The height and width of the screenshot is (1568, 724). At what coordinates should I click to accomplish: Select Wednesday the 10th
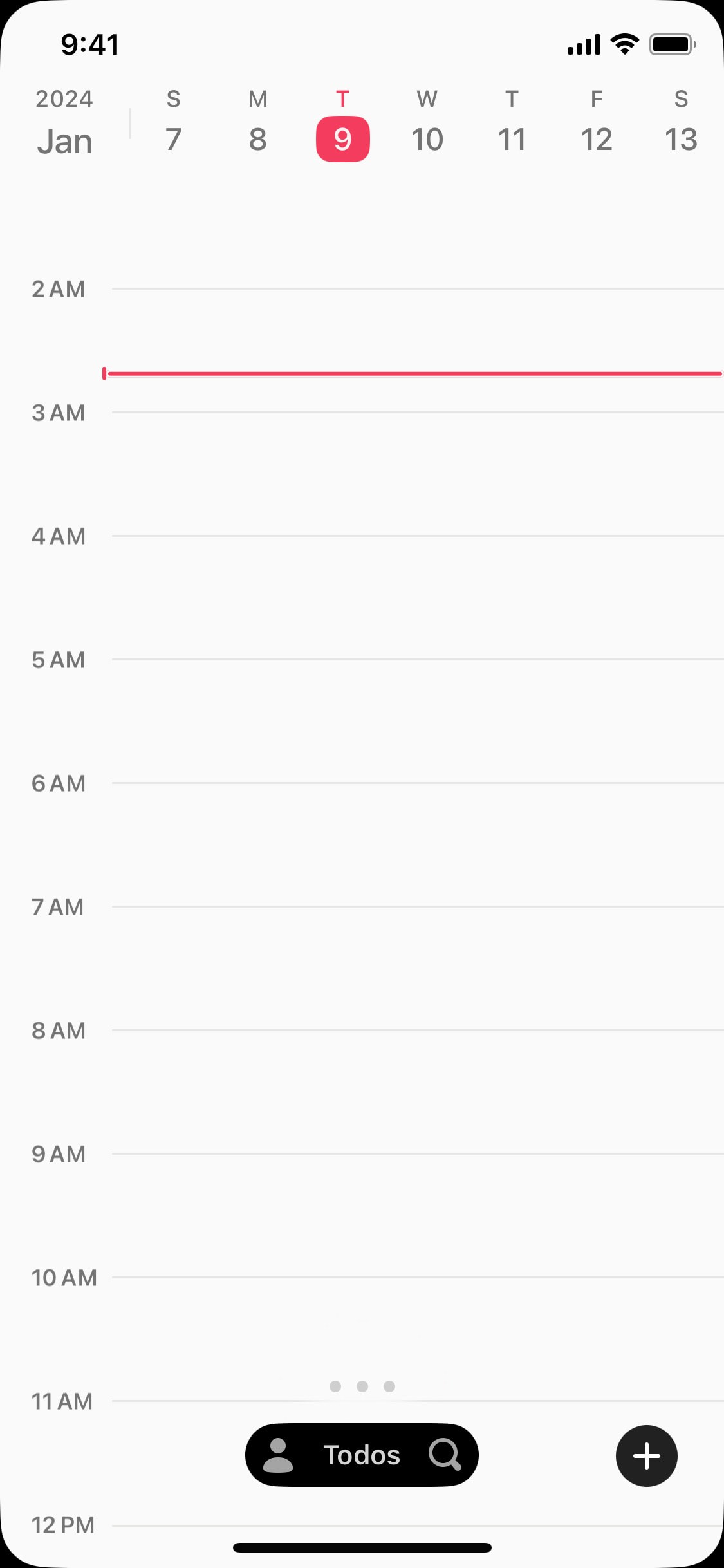point(427,124)
